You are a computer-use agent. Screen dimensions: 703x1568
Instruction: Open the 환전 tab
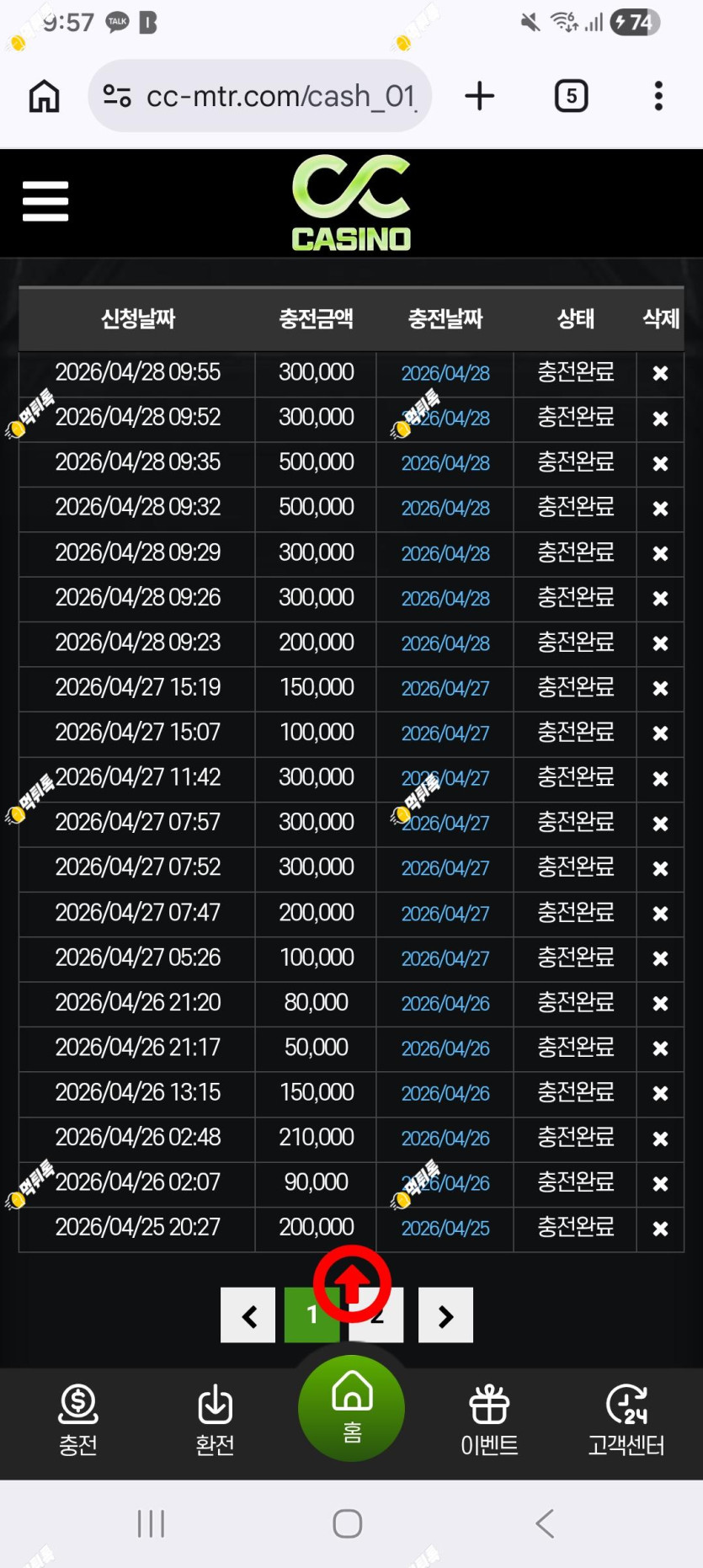pyautogui.click(x=215, y=1420)
